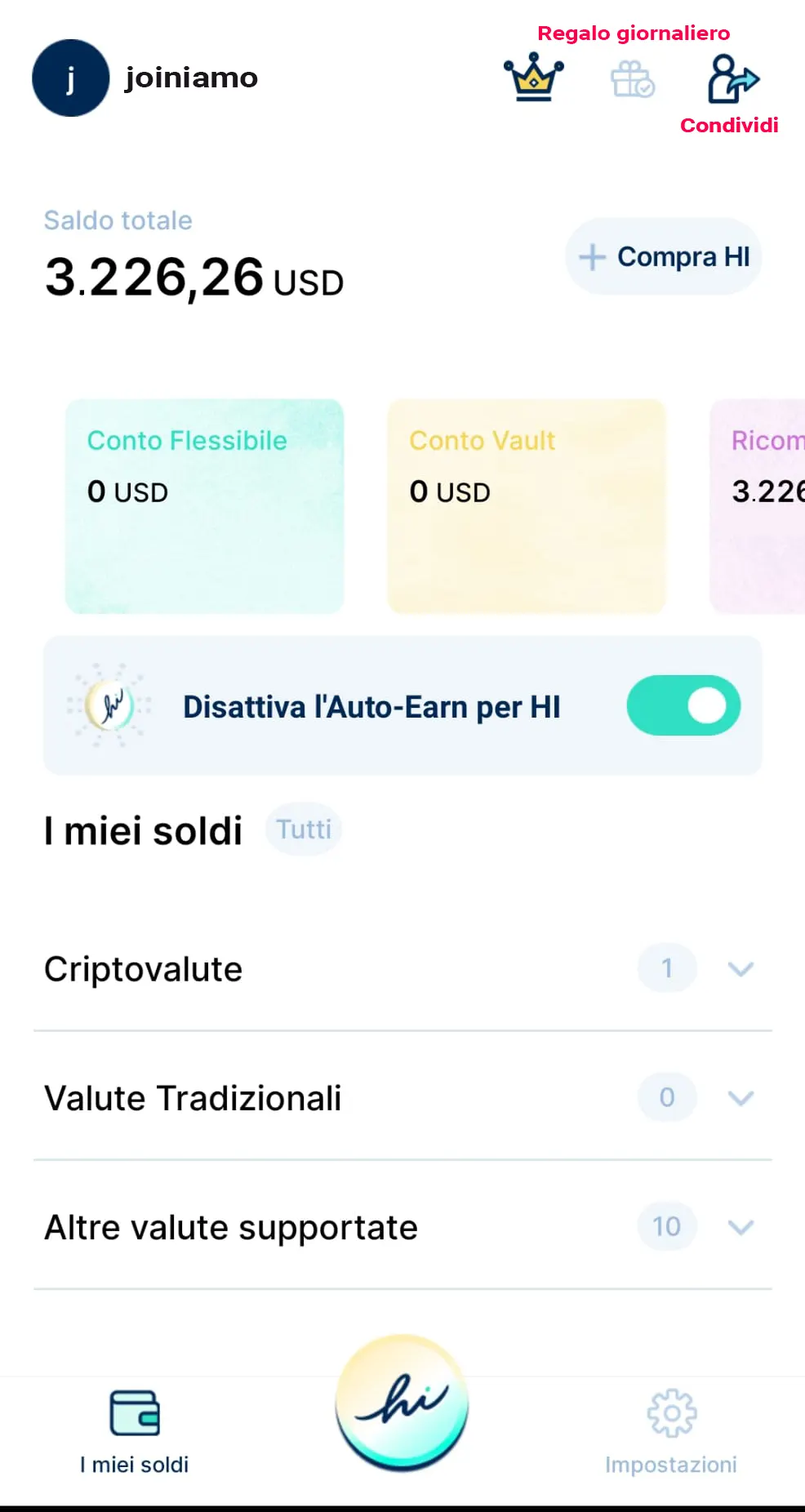Expand Altre valute supportate list
Image resolution: width=805 pixels, height=1512 pixels.
tap(740, 1227)
